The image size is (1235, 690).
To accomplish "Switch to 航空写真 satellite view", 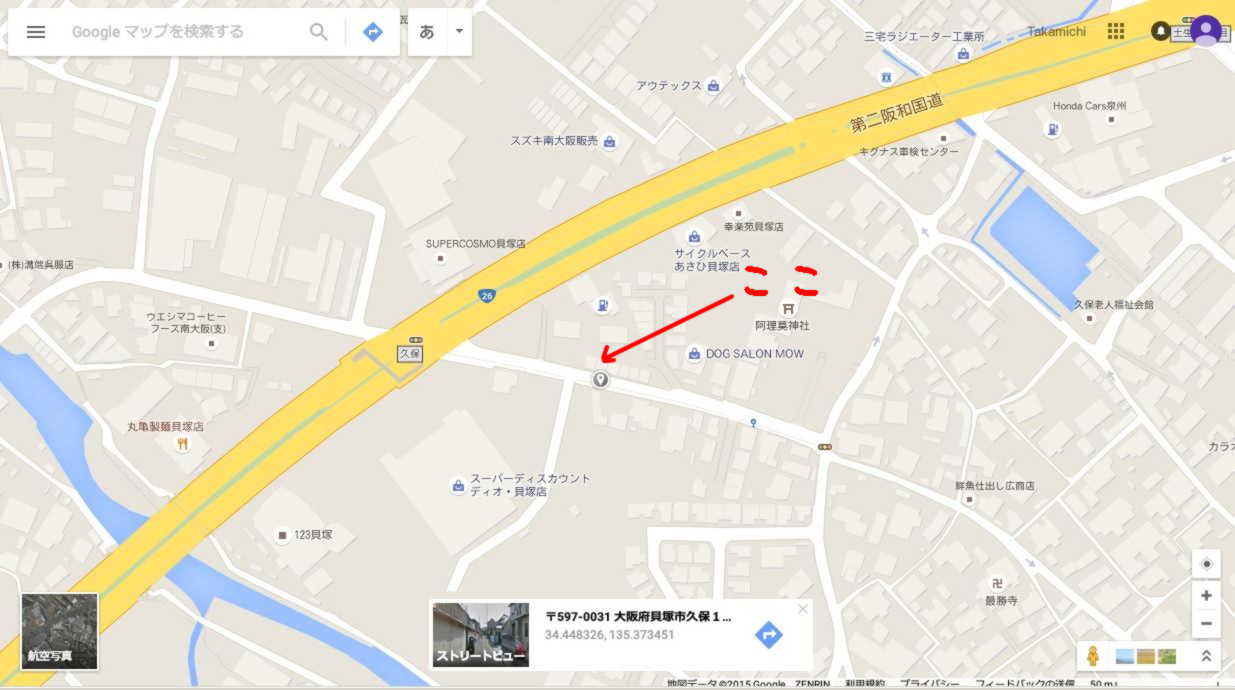I will click(x=60, y=631).
